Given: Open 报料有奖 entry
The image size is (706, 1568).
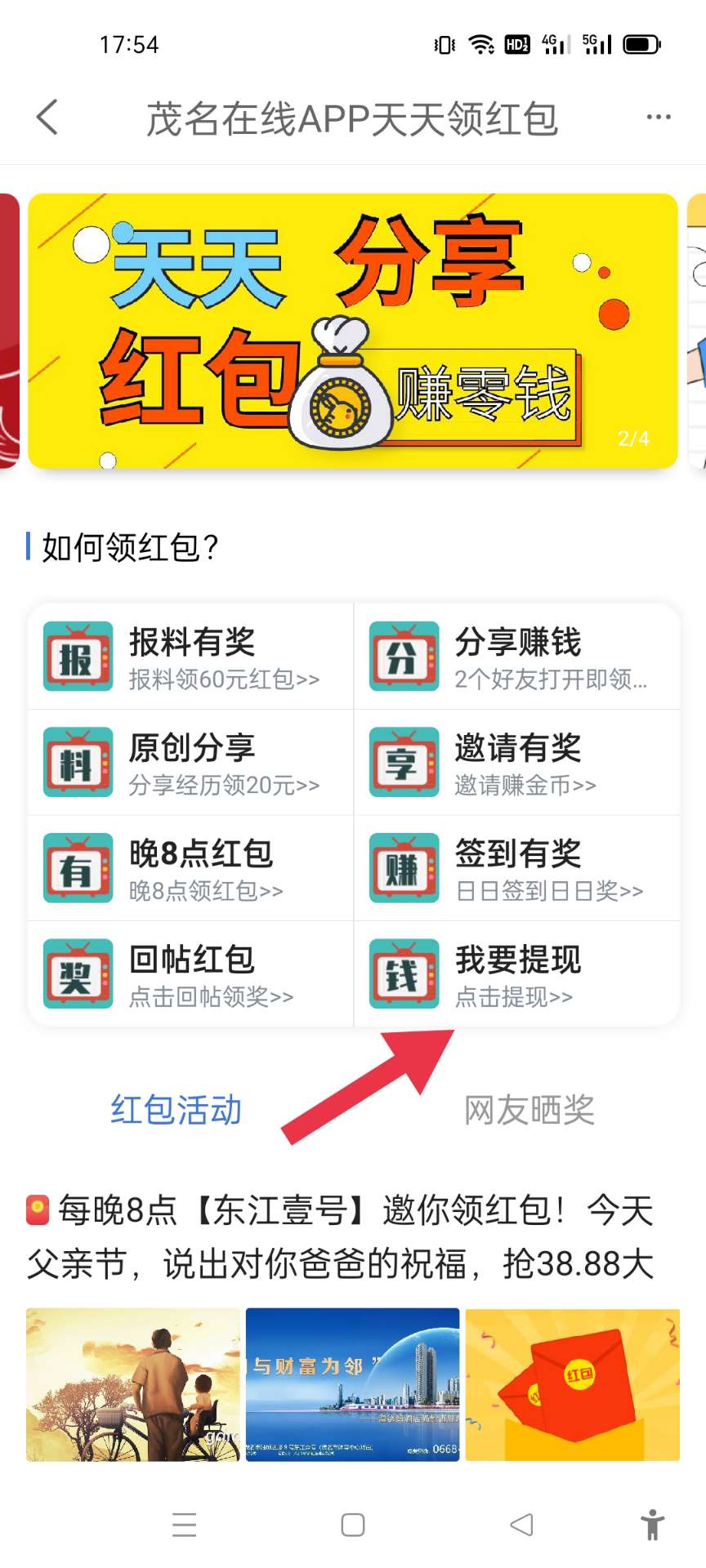Looking at the screenshot, I should tap(190, 657).
